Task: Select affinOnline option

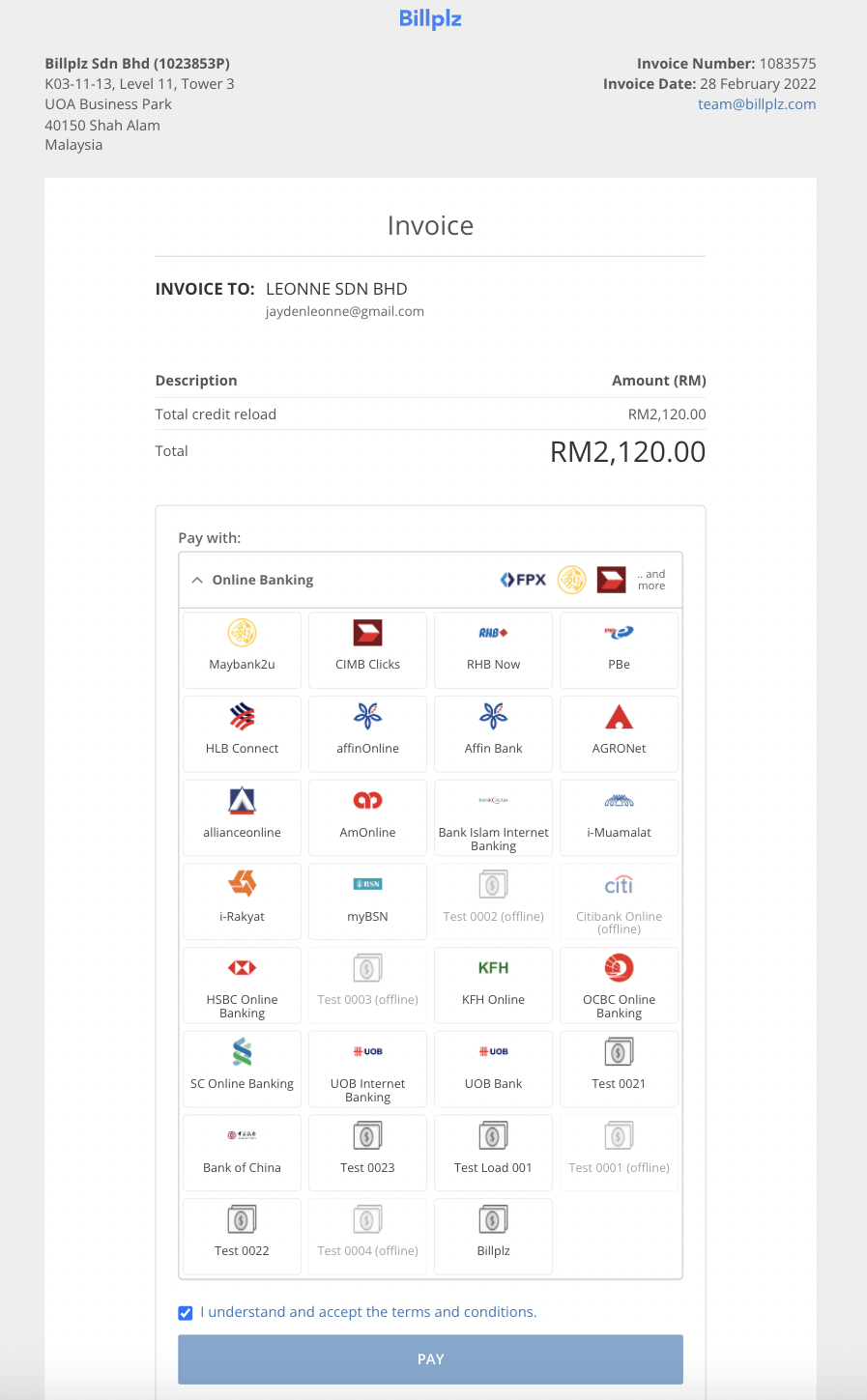Action: click(x=367, y=731)
